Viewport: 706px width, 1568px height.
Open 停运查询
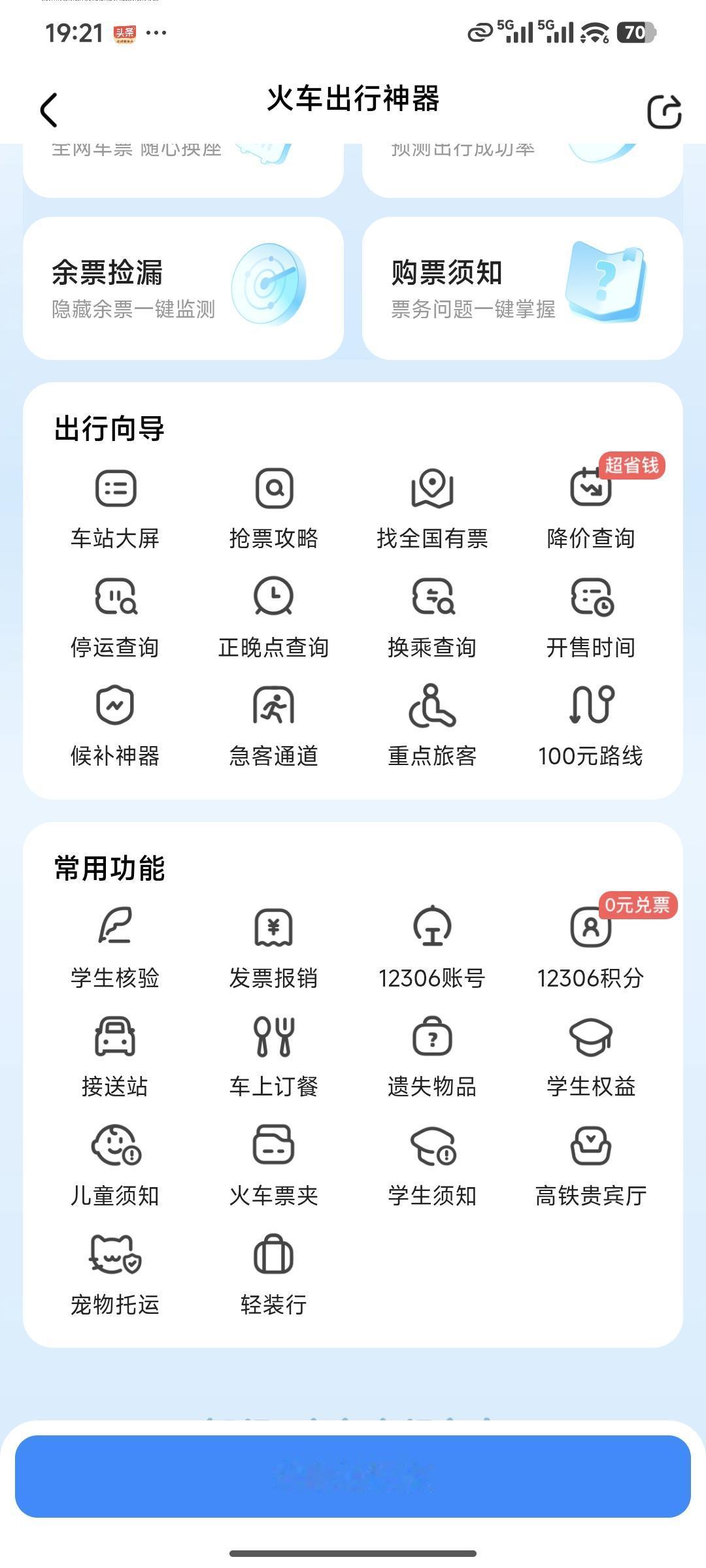(116, 619)
